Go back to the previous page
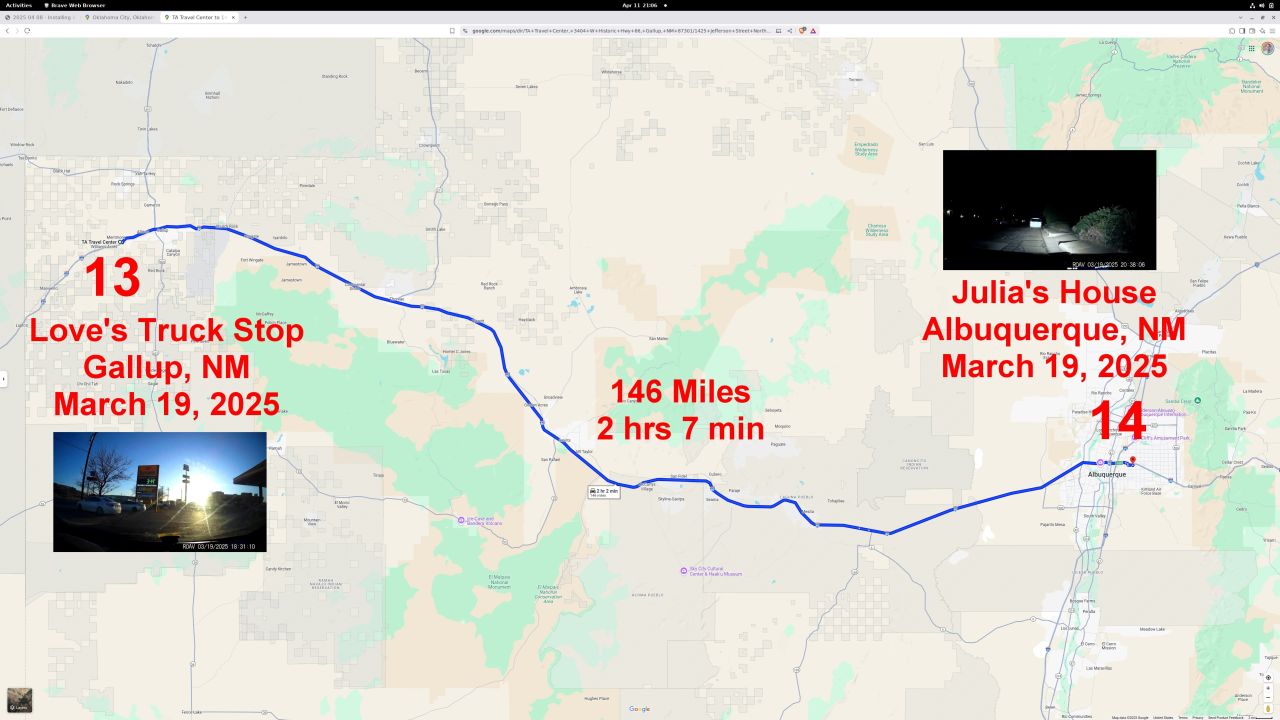Image resolution: width=1280 pixels, height=720 pixels. (7, 30)
